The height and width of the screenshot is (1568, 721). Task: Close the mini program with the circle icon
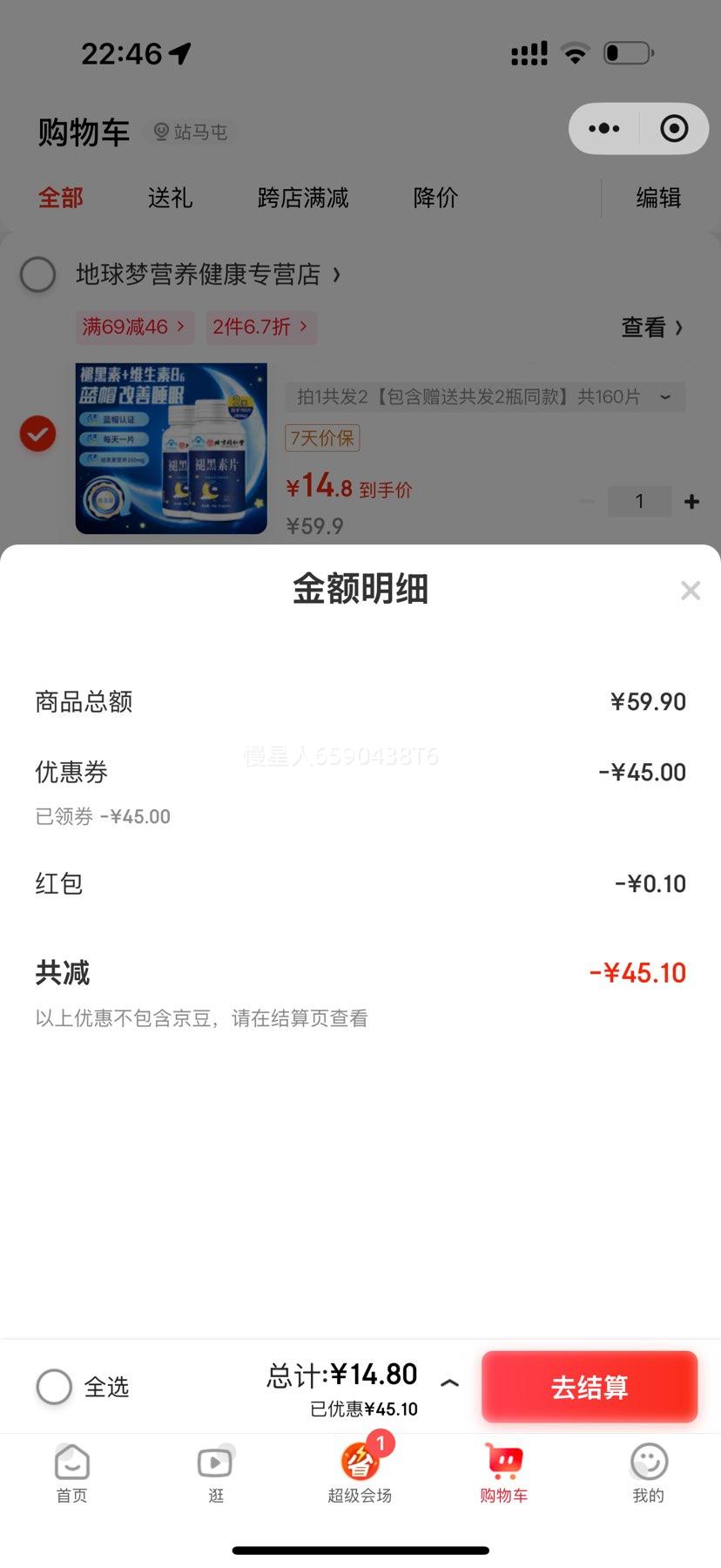674,129
